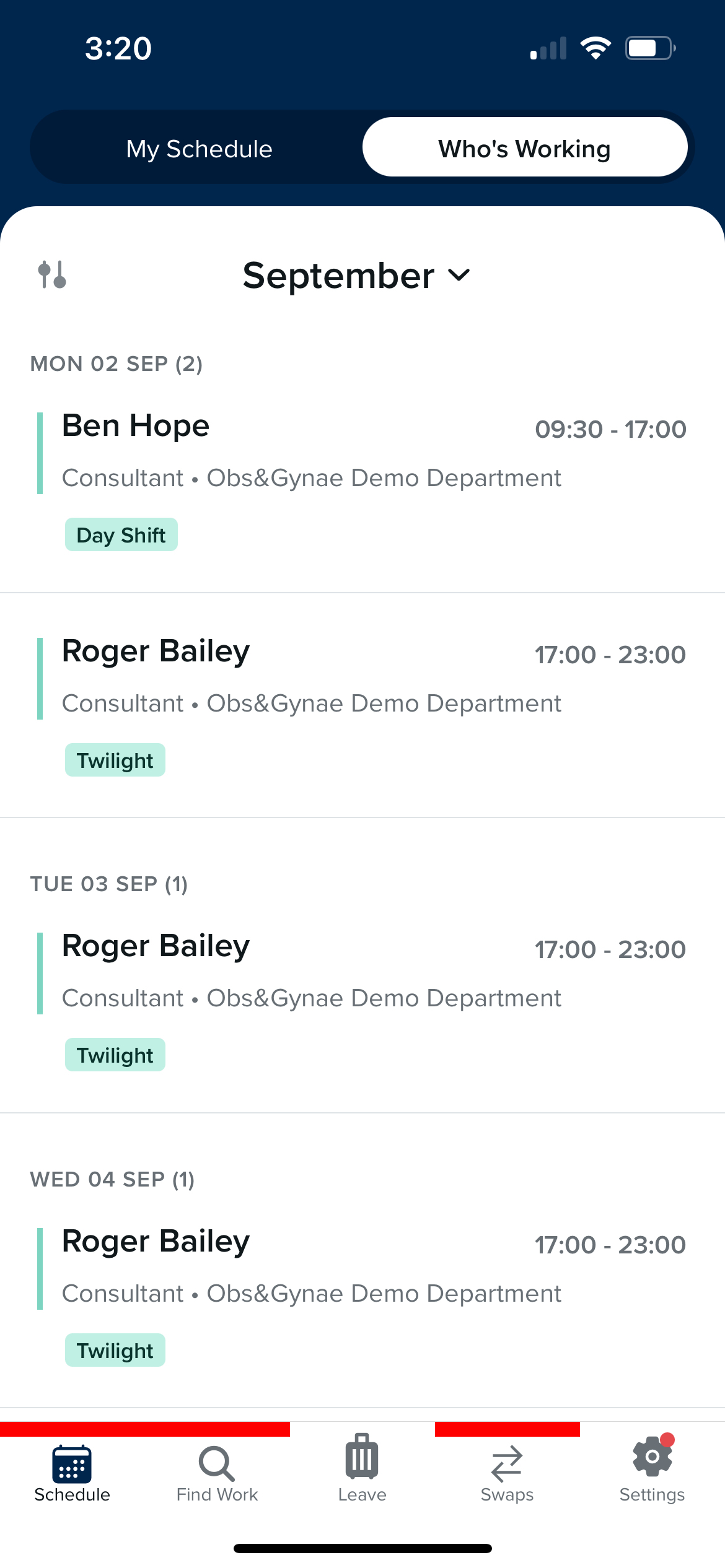Open Roger Bailey's Monday 02 Sep shift
Screen dimensions: 725x1568
(x=362, y=704)
